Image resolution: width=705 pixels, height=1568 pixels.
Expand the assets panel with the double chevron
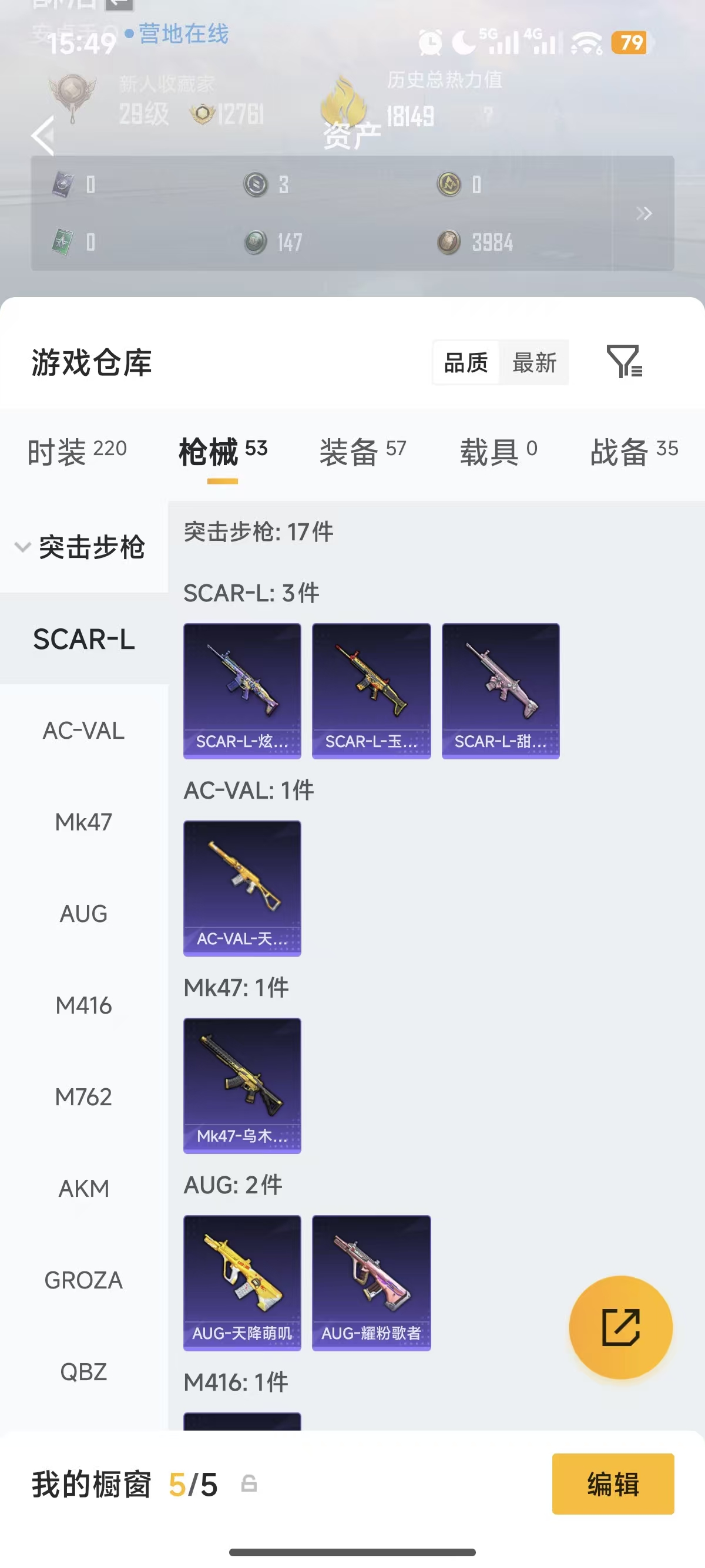click(643, 213)
